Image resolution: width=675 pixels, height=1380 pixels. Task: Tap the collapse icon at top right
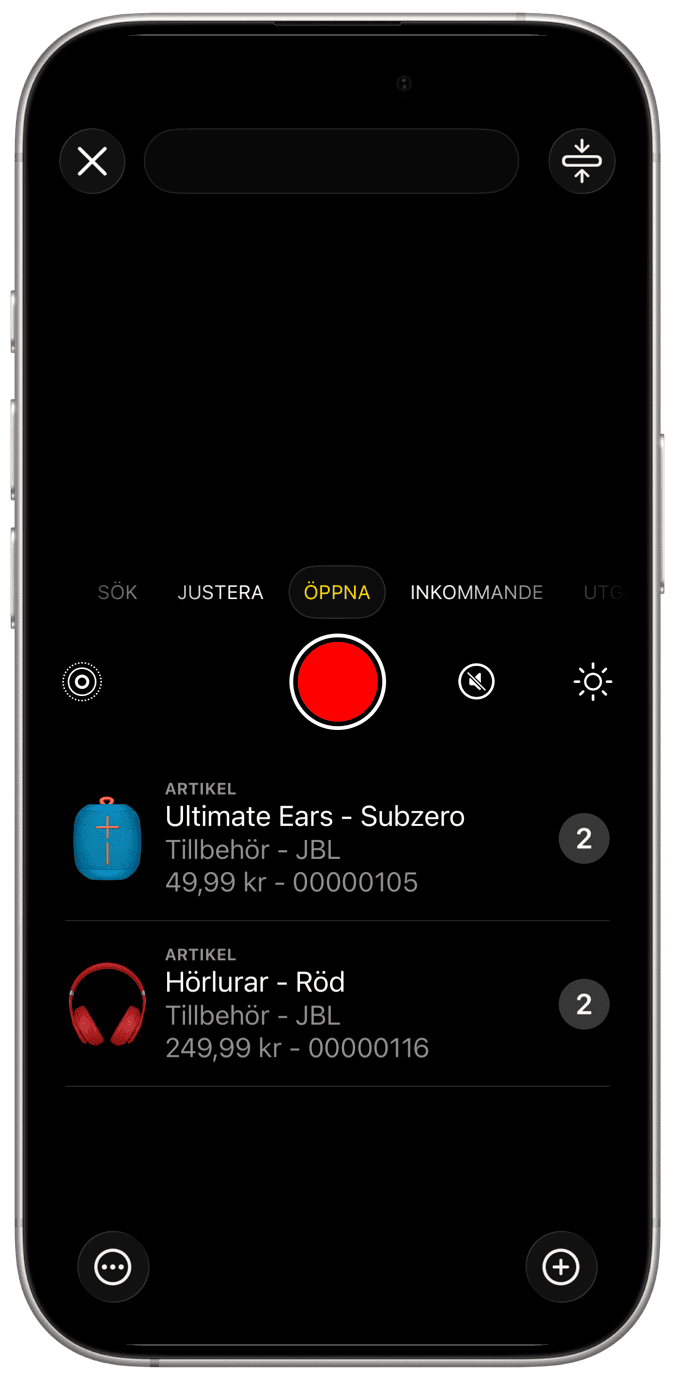582,161
